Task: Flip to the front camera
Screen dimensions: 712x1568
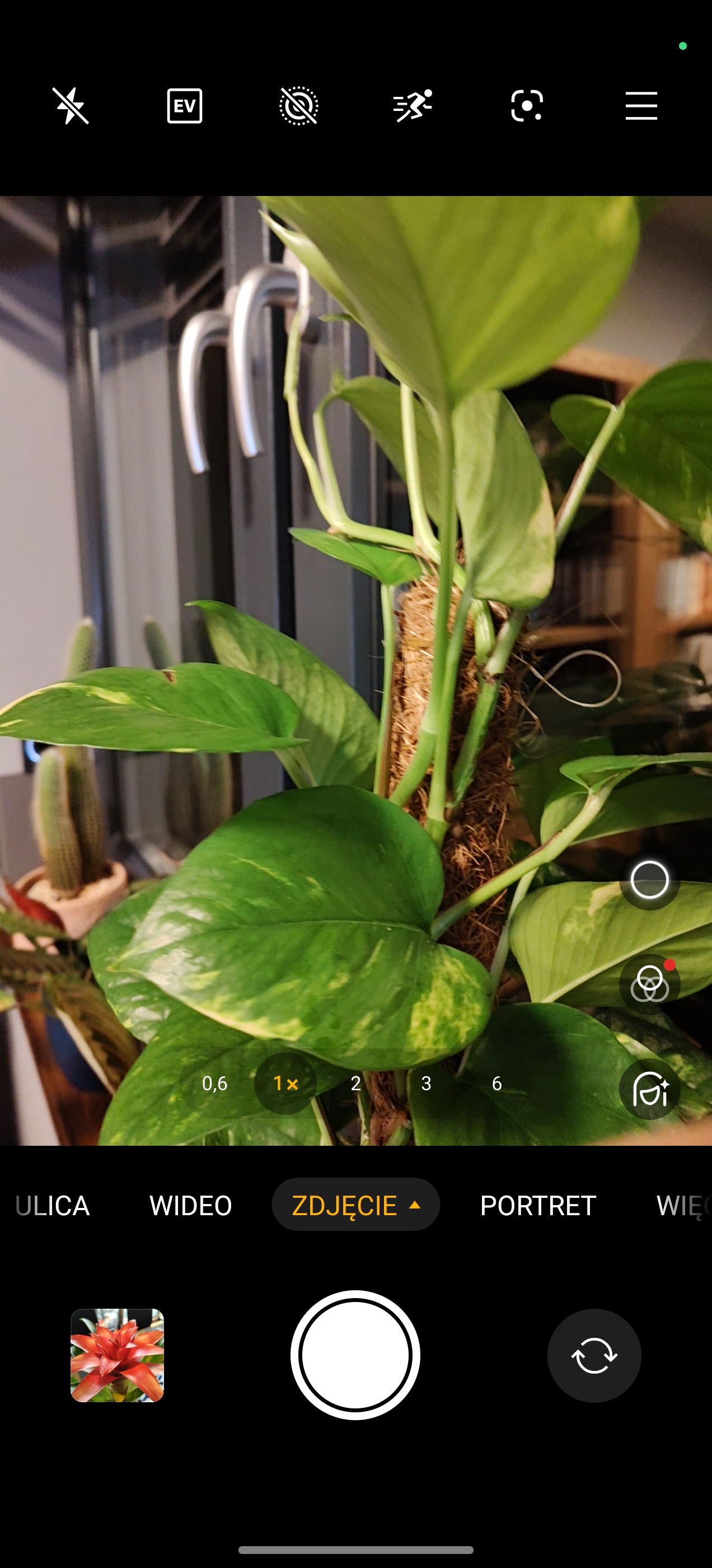Action: click(x=594, y=1356)
